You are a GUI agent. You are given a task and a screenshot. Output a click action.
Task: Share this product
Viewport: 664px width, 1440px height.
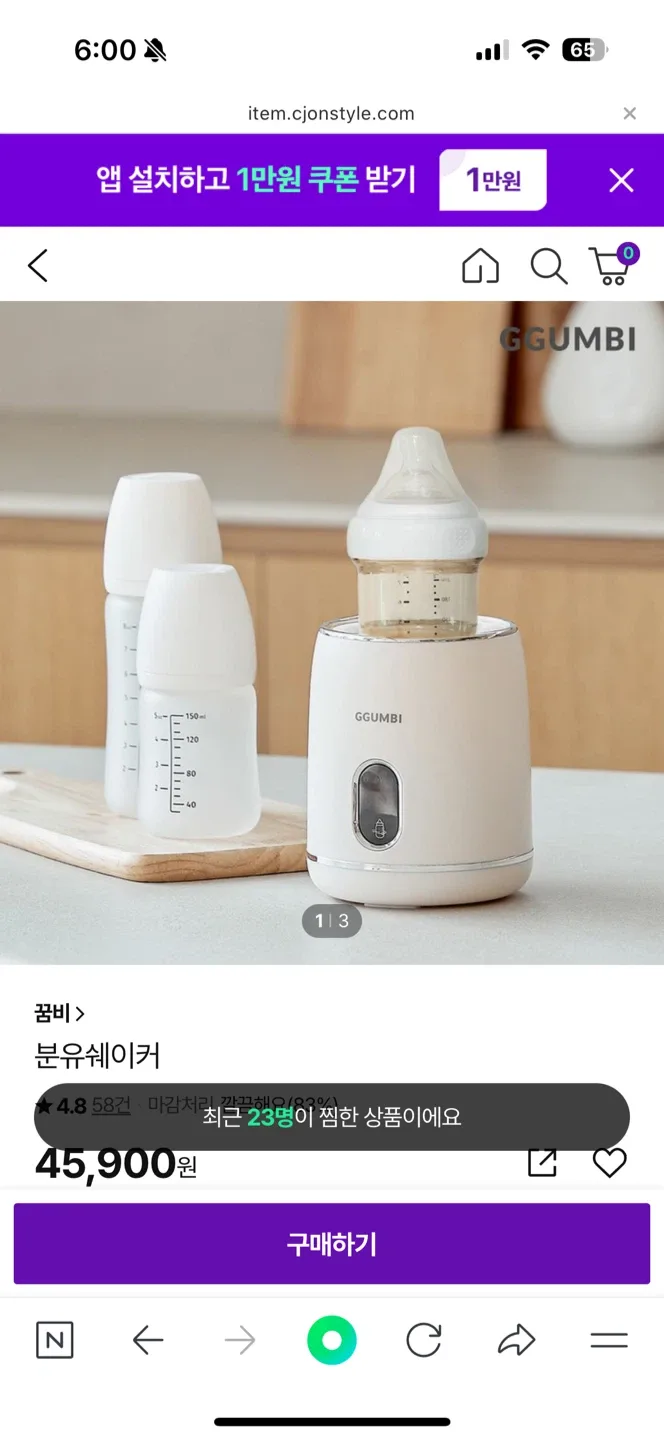pos(542,1162)
